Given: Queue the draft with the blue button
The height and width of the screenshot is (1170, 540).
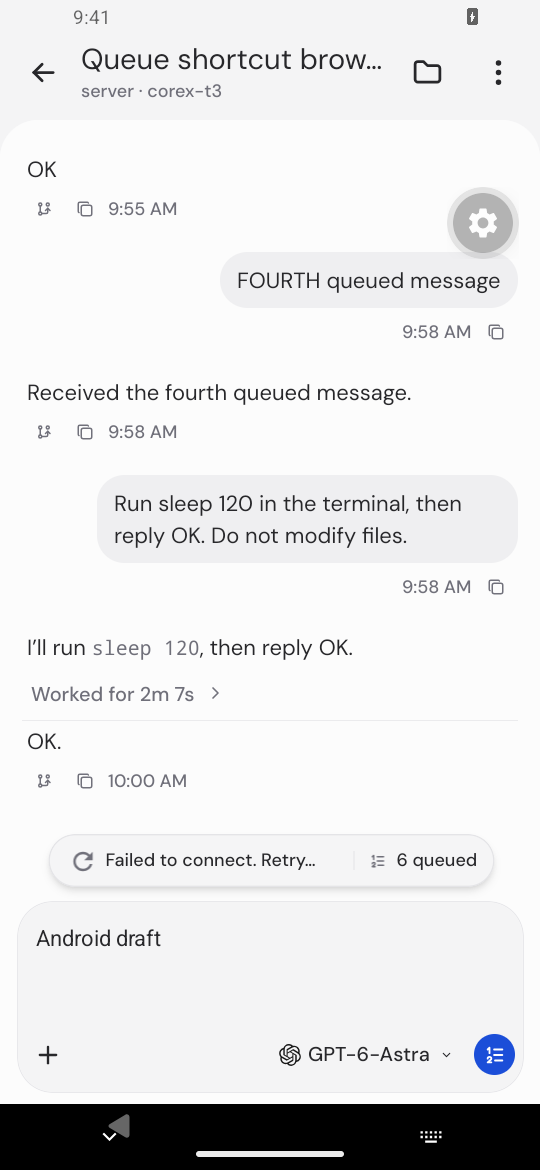Looking at the screenshot, I should click(495, 1054).
